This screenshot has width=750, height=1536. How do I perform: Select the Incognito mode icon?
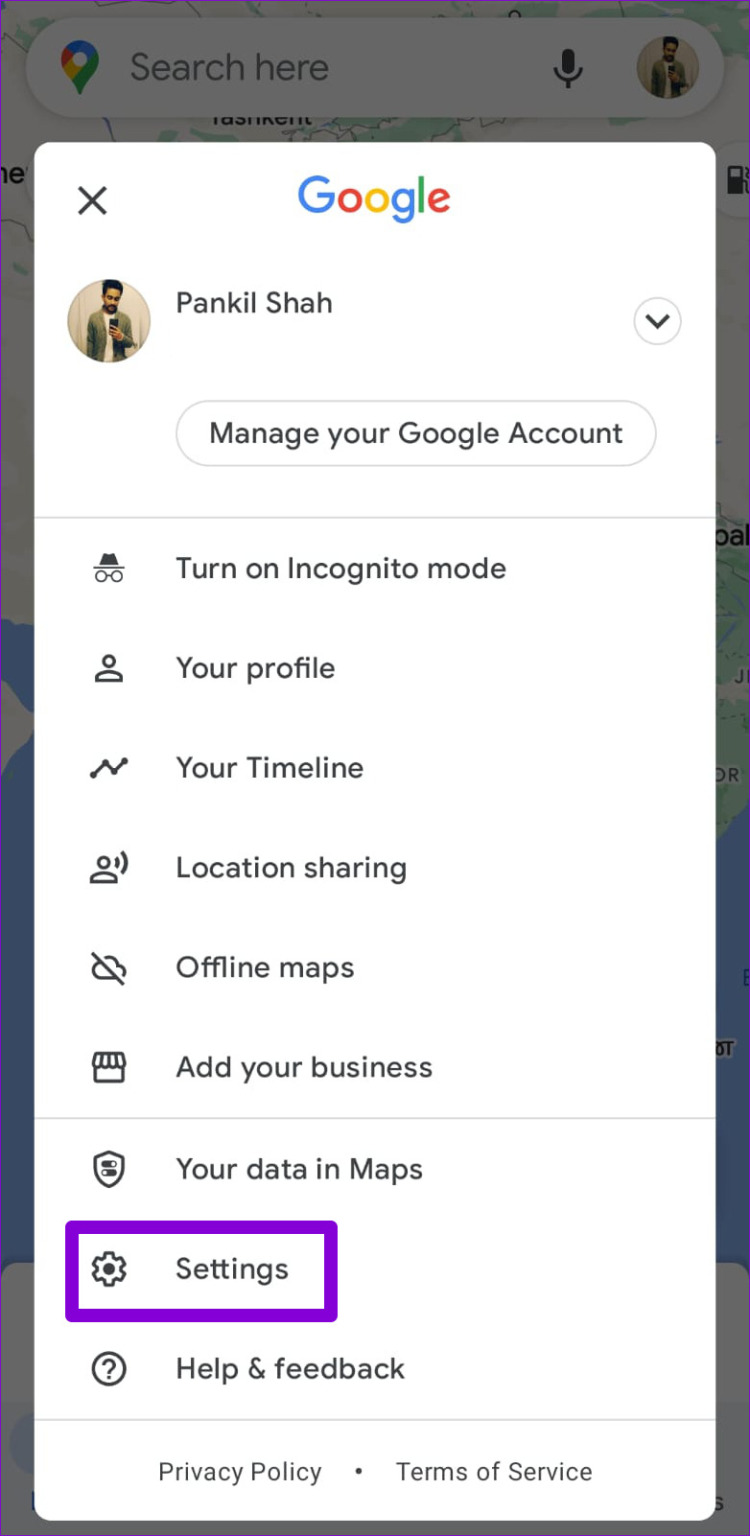[x=108, y=567]
